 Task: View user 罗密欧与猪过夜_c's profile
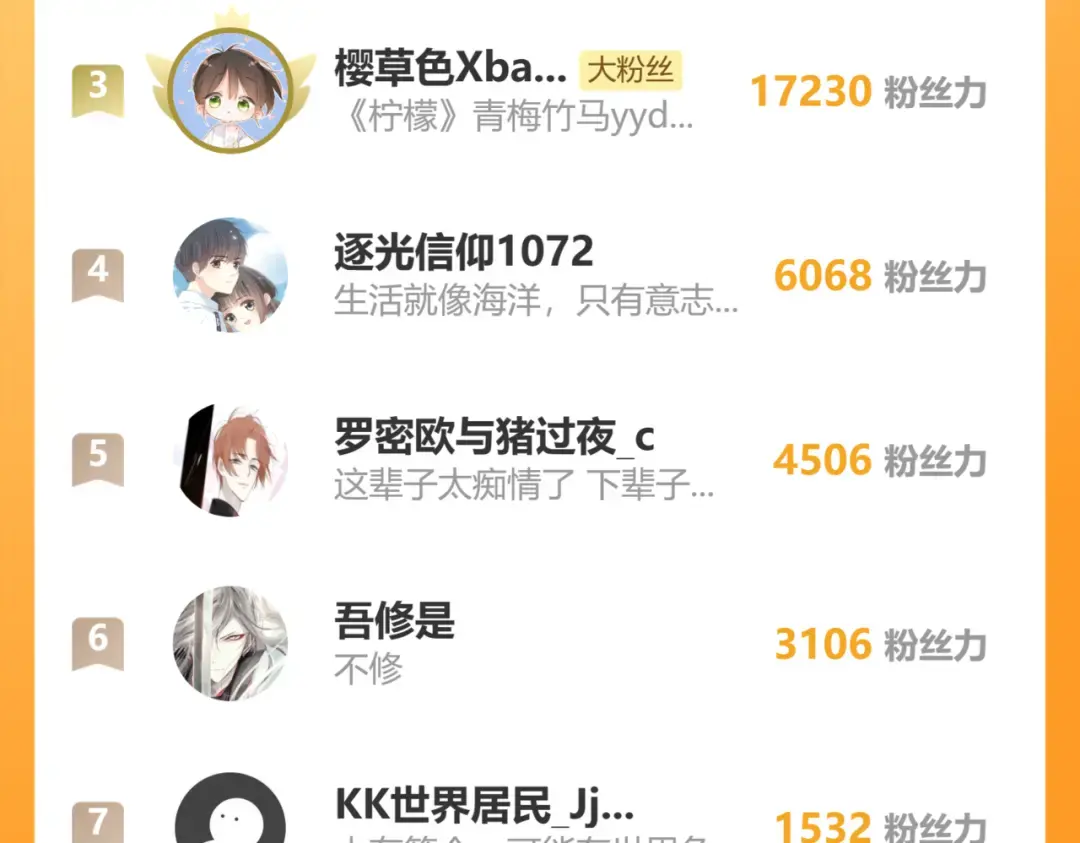(539, 459)
